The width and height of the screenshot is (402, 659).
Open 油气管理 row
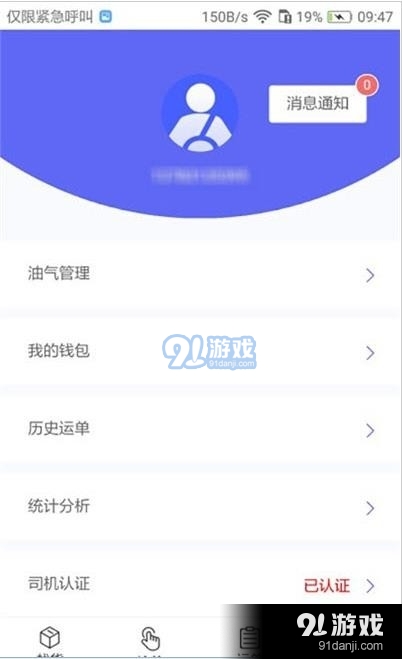pyautogui.click(x=201, y=275)
